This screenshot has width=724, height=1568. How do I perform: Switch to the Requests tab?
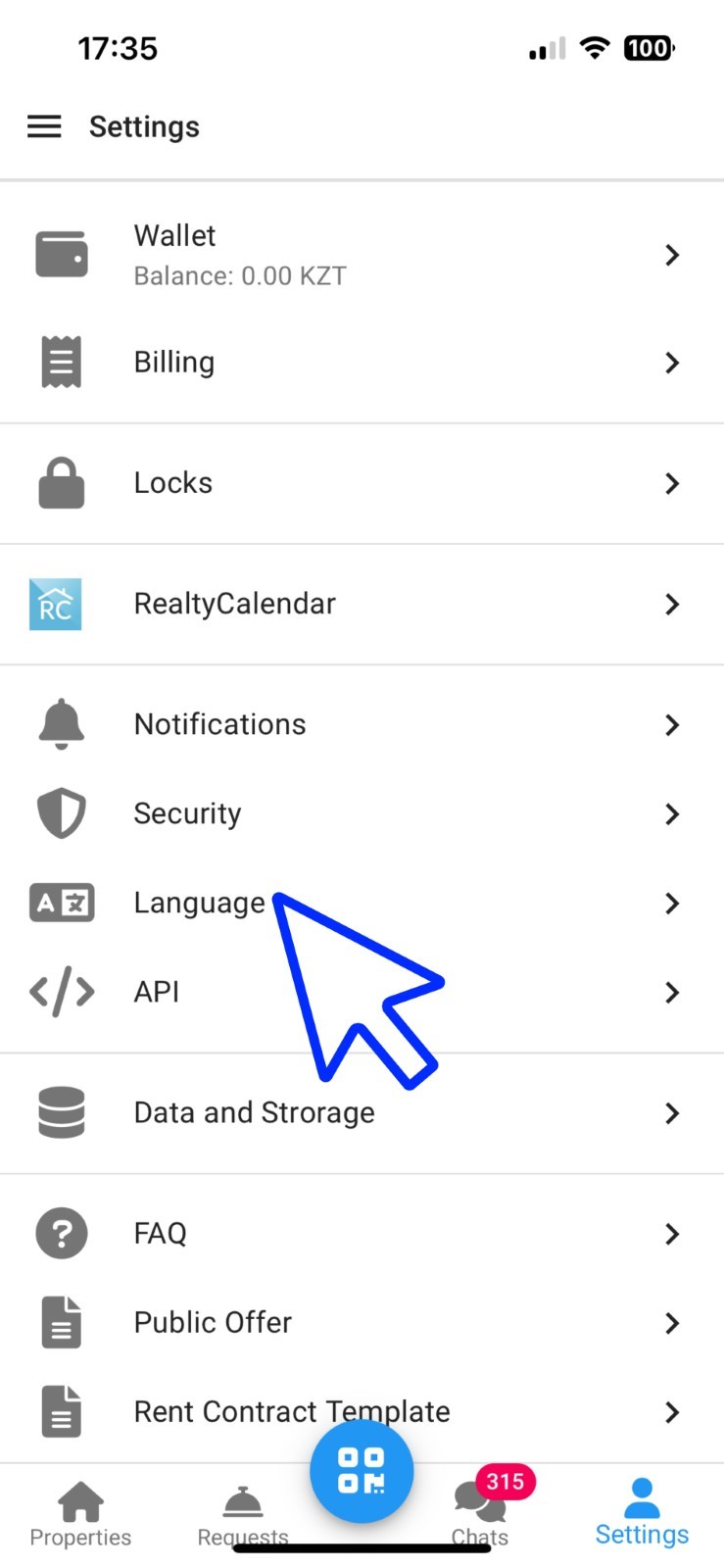[x=243, y=1513]
